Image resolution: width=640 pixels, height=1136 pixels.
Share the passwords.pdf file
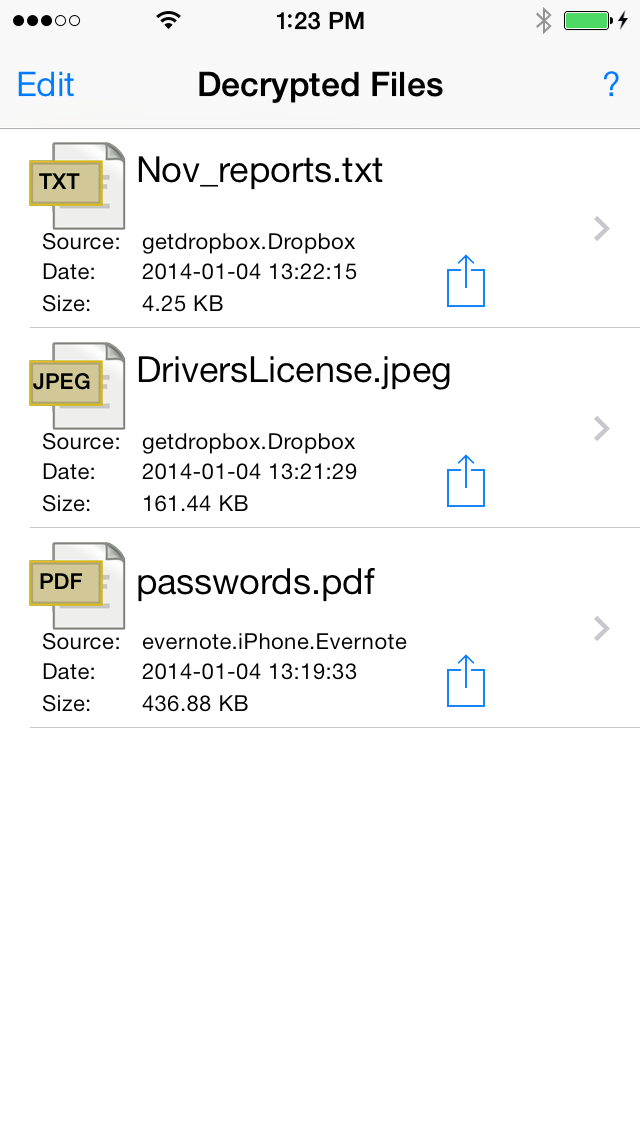(x=465, y=681)
